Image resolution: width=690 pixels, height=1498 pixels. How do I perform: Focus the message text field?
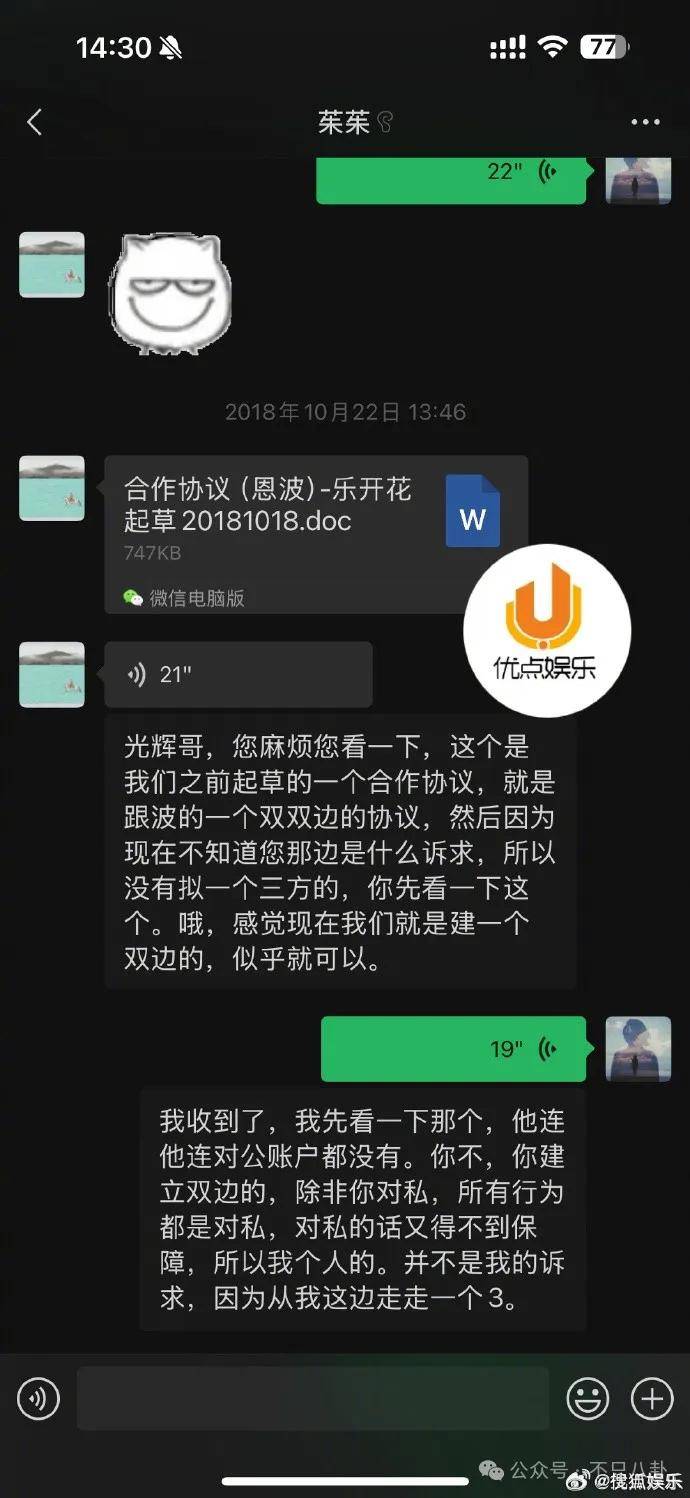(x=313, y=1398)
